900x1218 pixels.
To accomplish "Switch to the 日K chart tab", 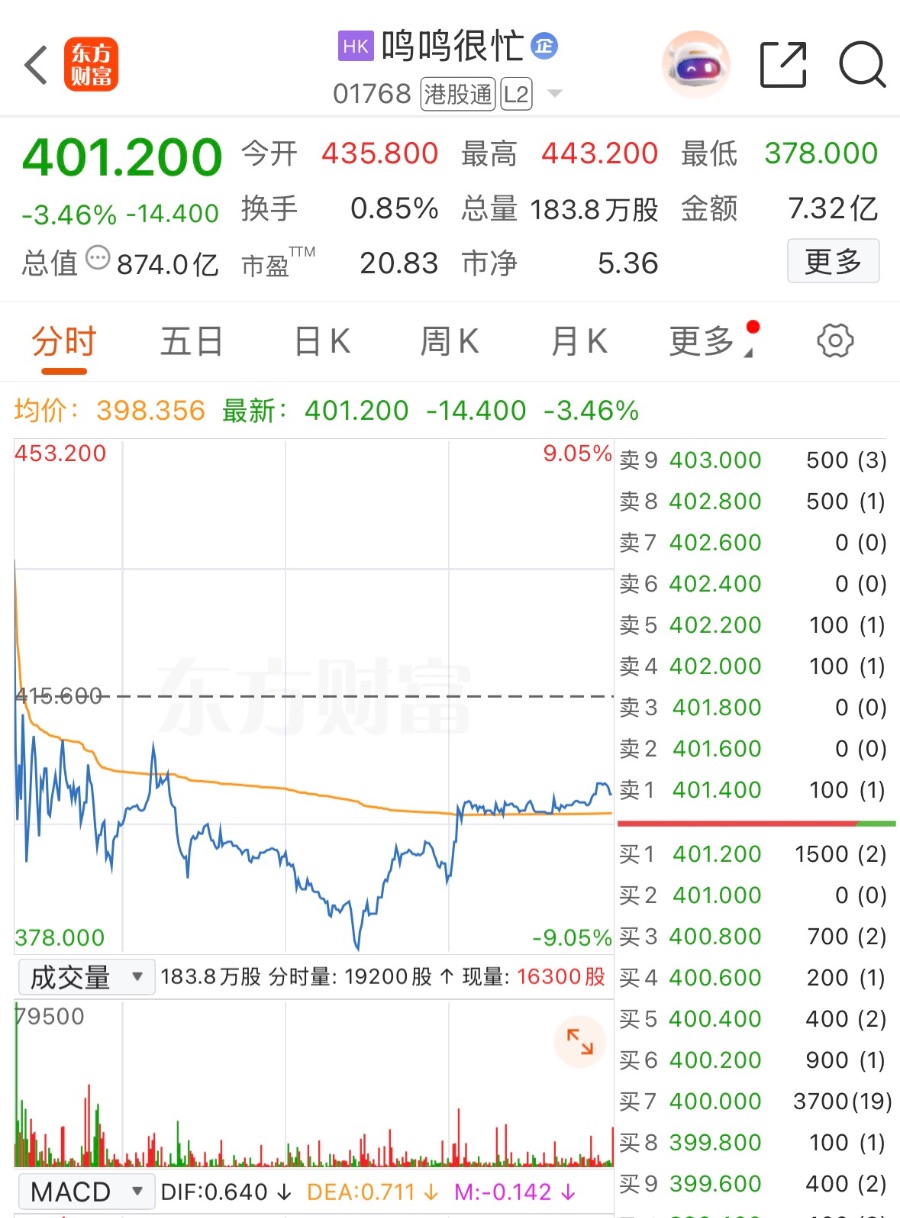I will [x=322, y=342].
